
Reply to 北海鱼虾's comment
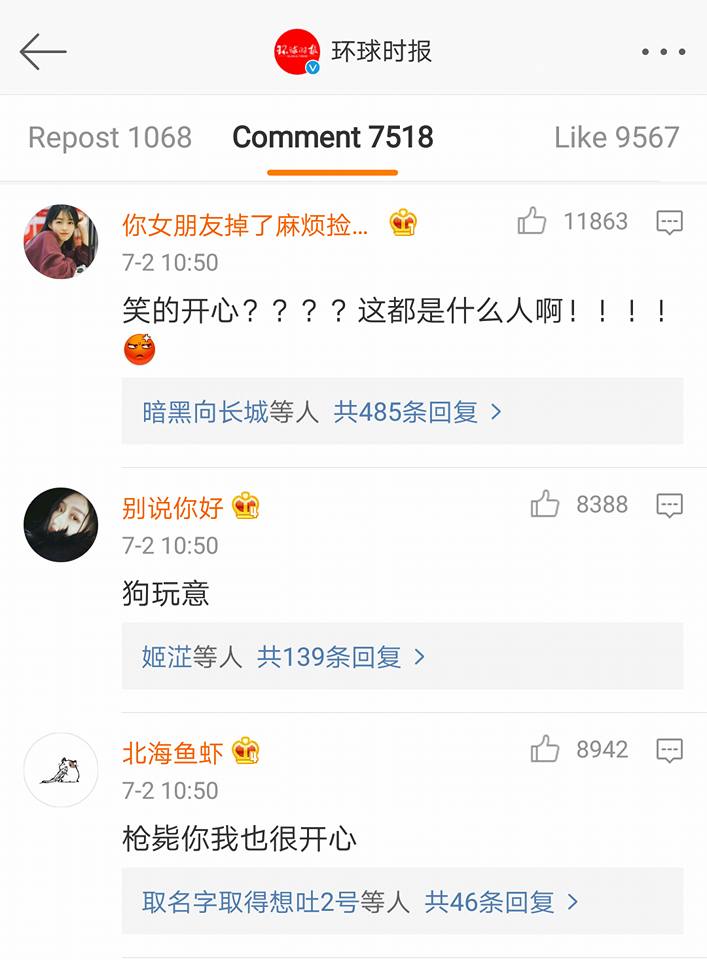669,750
